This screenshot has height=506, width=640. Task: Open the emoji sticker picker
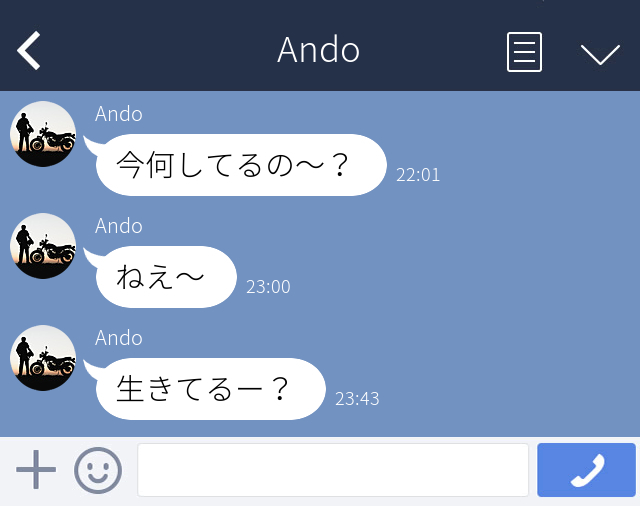pyautogui.click(x=98, y=470)
